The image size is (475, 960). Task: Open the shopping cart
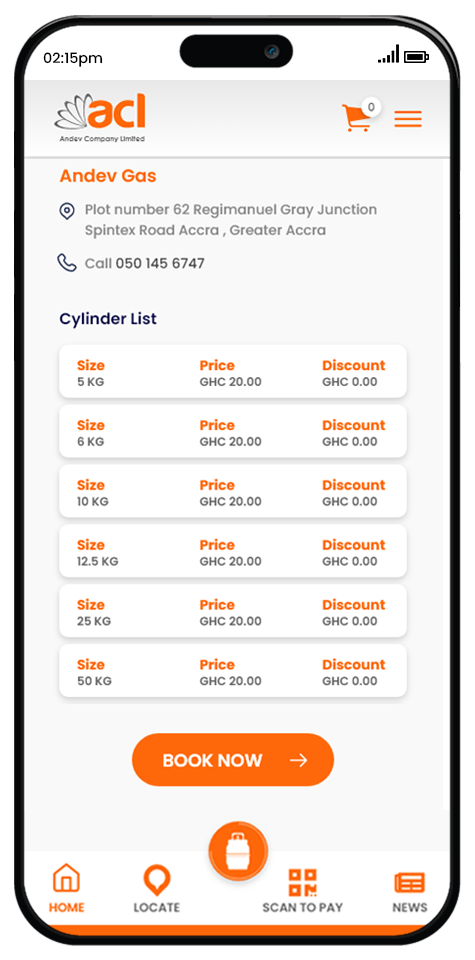coord(359,116)
